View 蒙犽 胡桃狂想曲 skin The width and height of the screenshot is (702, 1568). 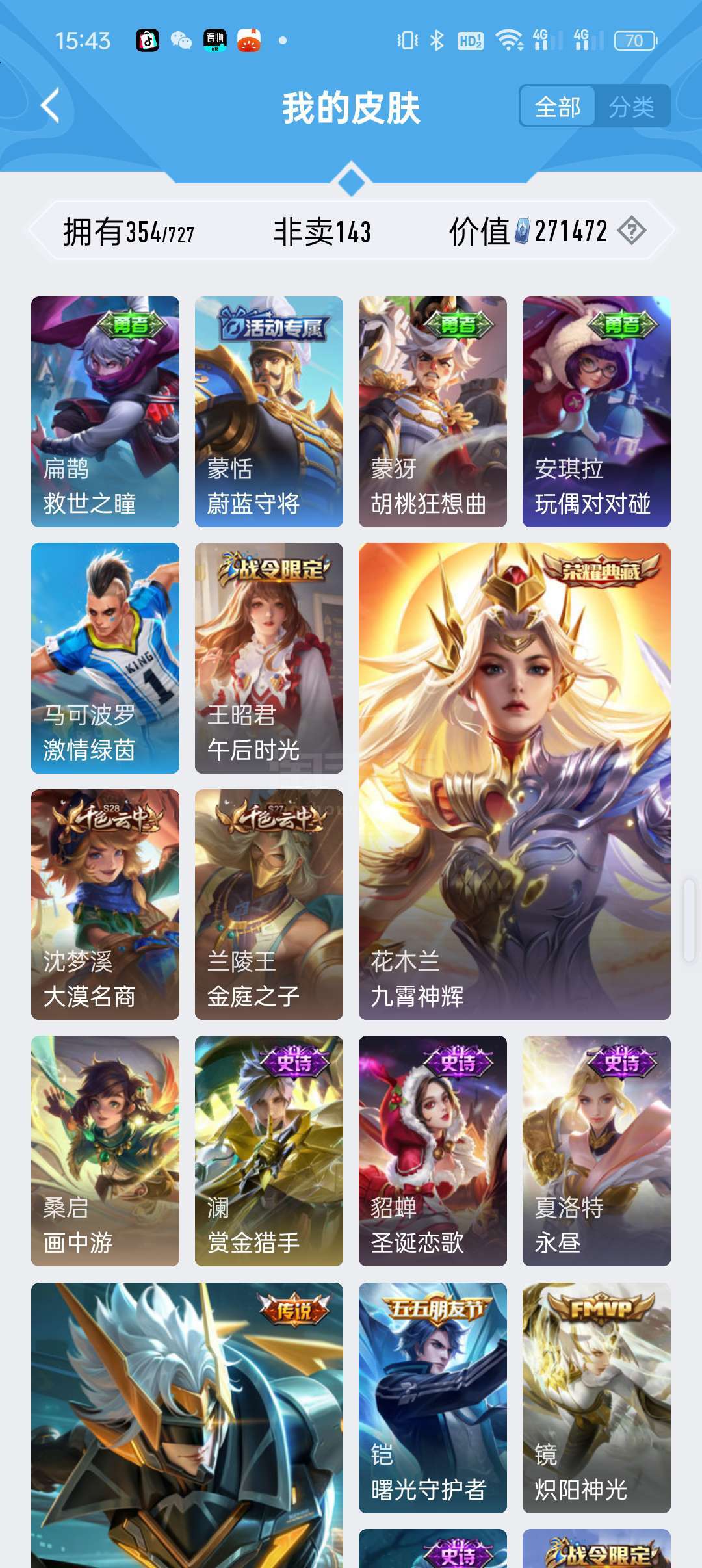(x=433, y=412)
